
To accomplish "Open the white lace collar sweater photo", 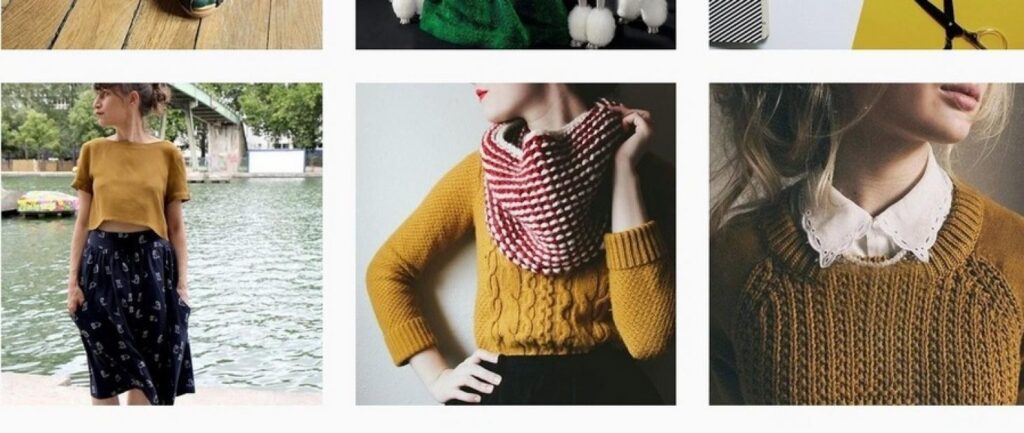I will pos(866,243).
